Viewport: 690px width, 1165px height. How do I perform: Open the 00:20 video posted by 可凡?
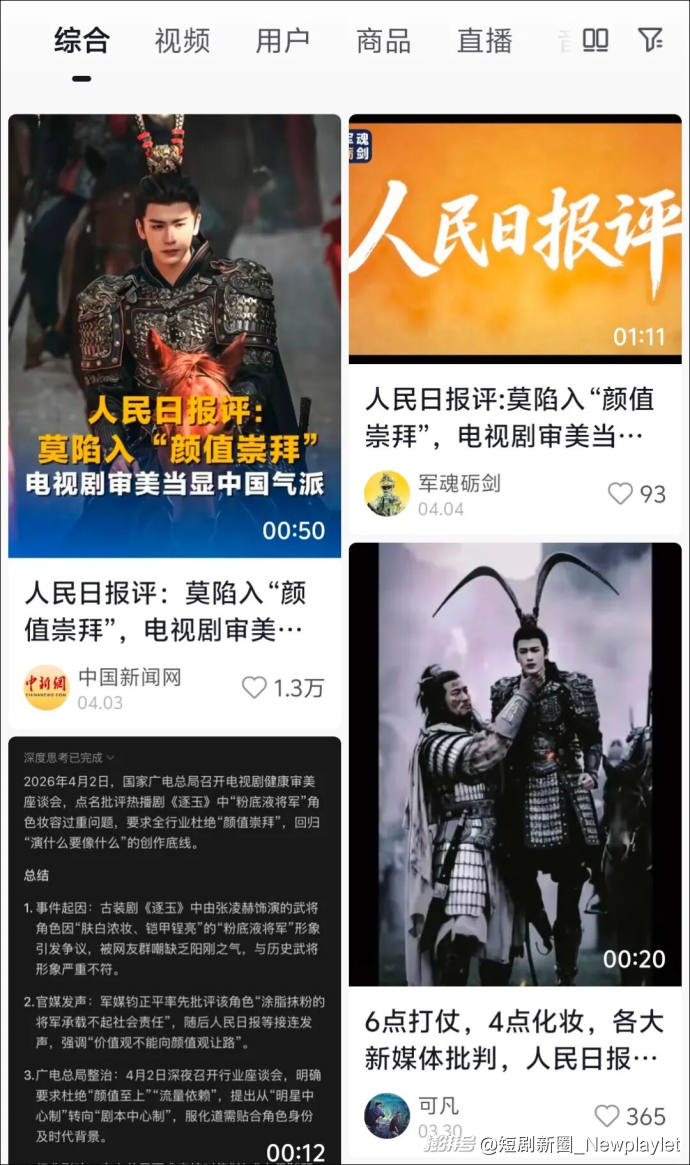515,765
